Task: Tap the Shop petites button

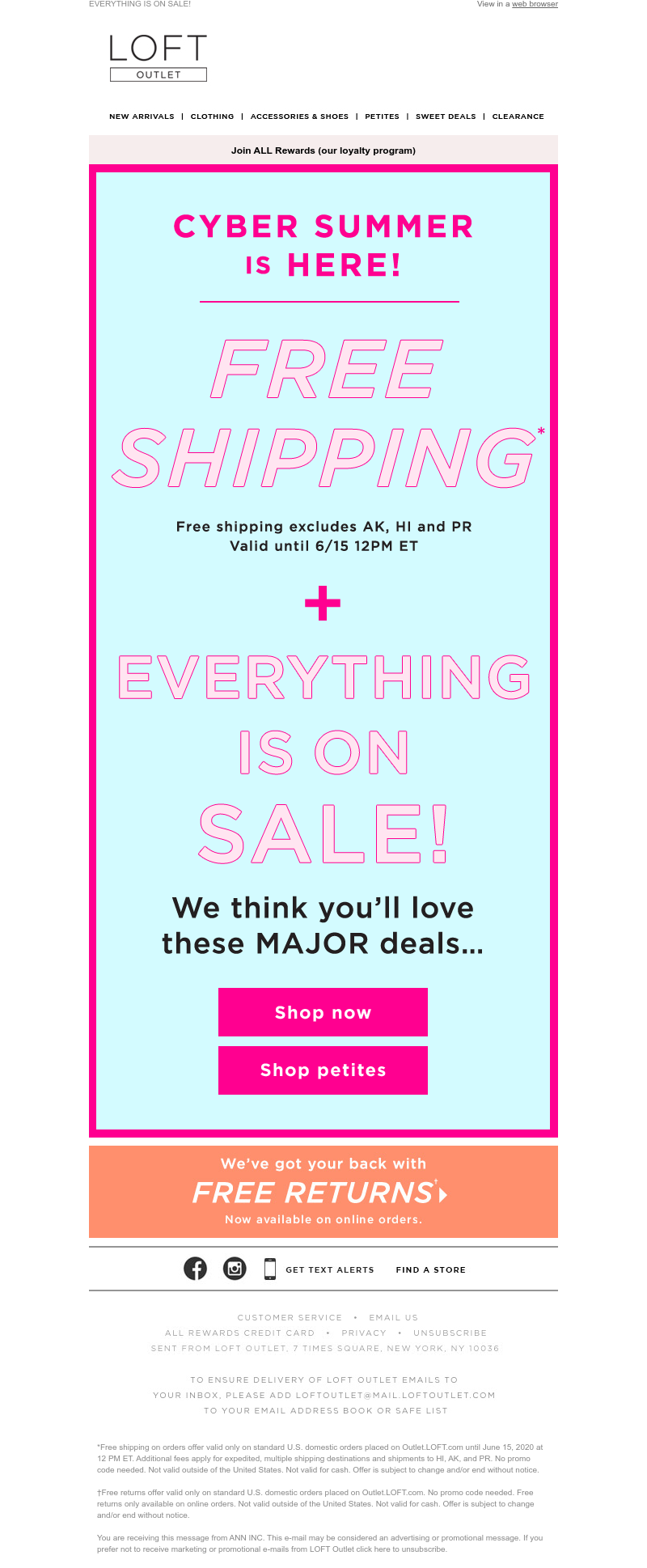Action: click(323, 1070)
